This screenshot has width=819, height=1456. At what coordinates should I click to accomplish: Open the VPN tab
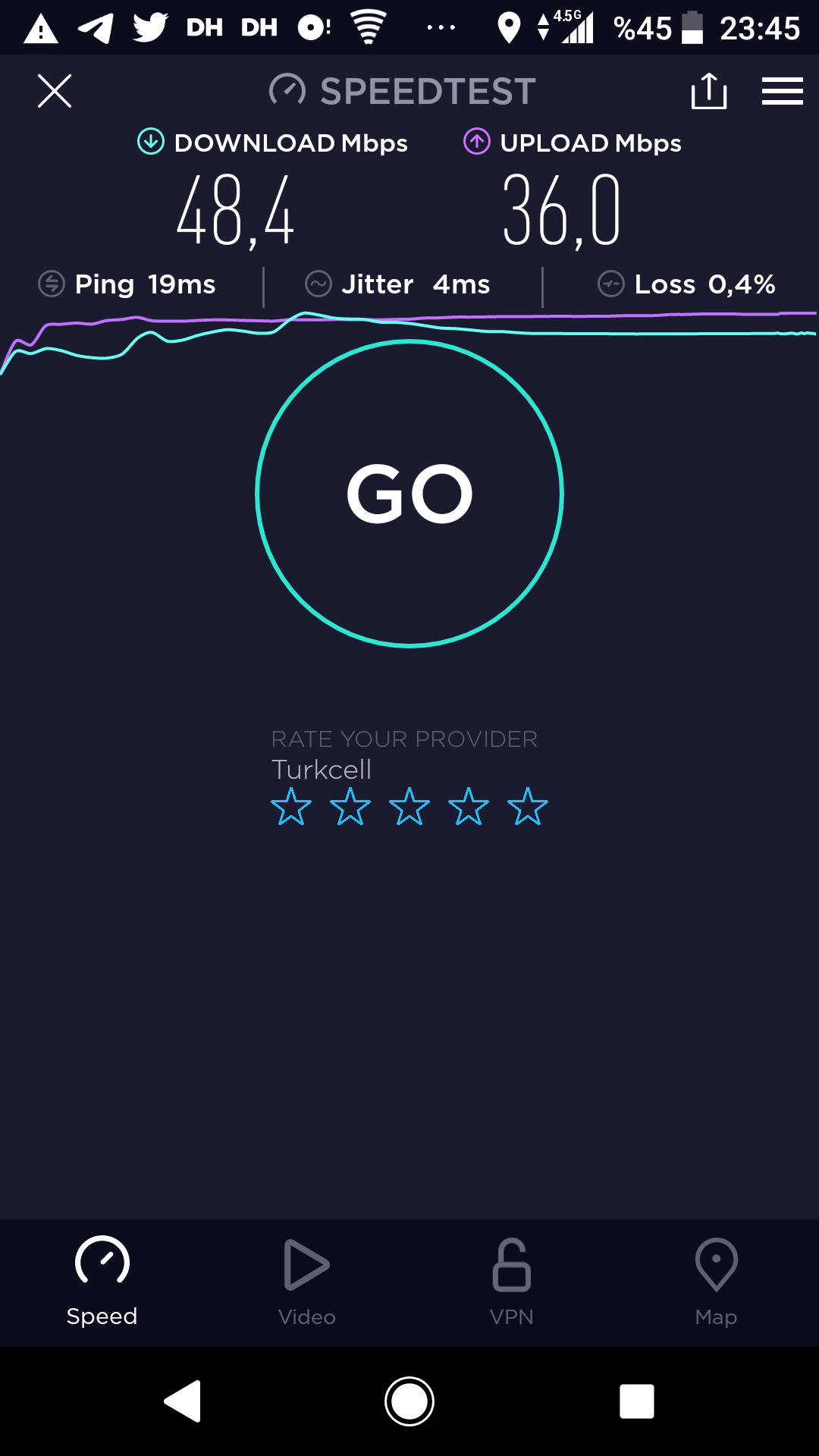(x=512, y=1282)
